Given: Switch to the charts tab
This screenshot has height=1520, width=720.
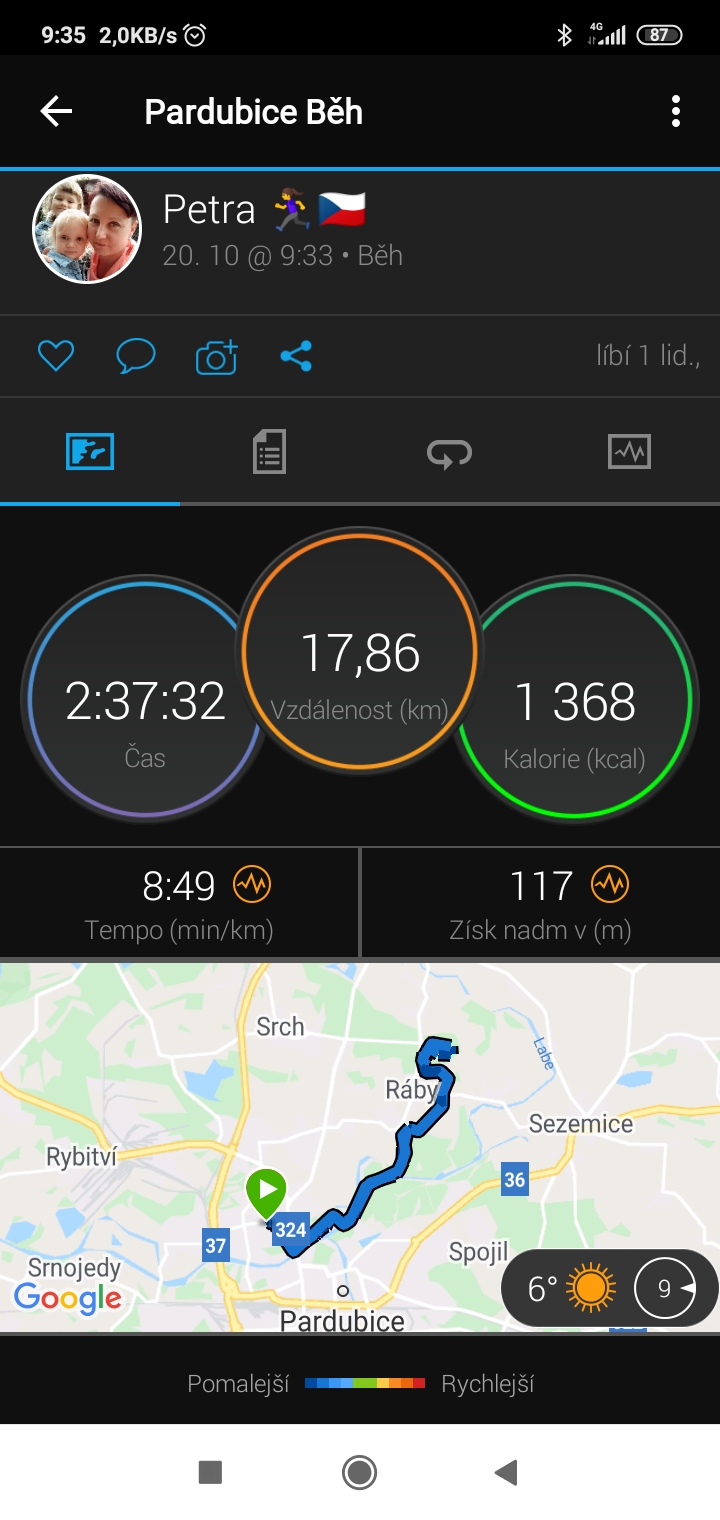Looking at the screenshot, I should click(x=629, y=452).
